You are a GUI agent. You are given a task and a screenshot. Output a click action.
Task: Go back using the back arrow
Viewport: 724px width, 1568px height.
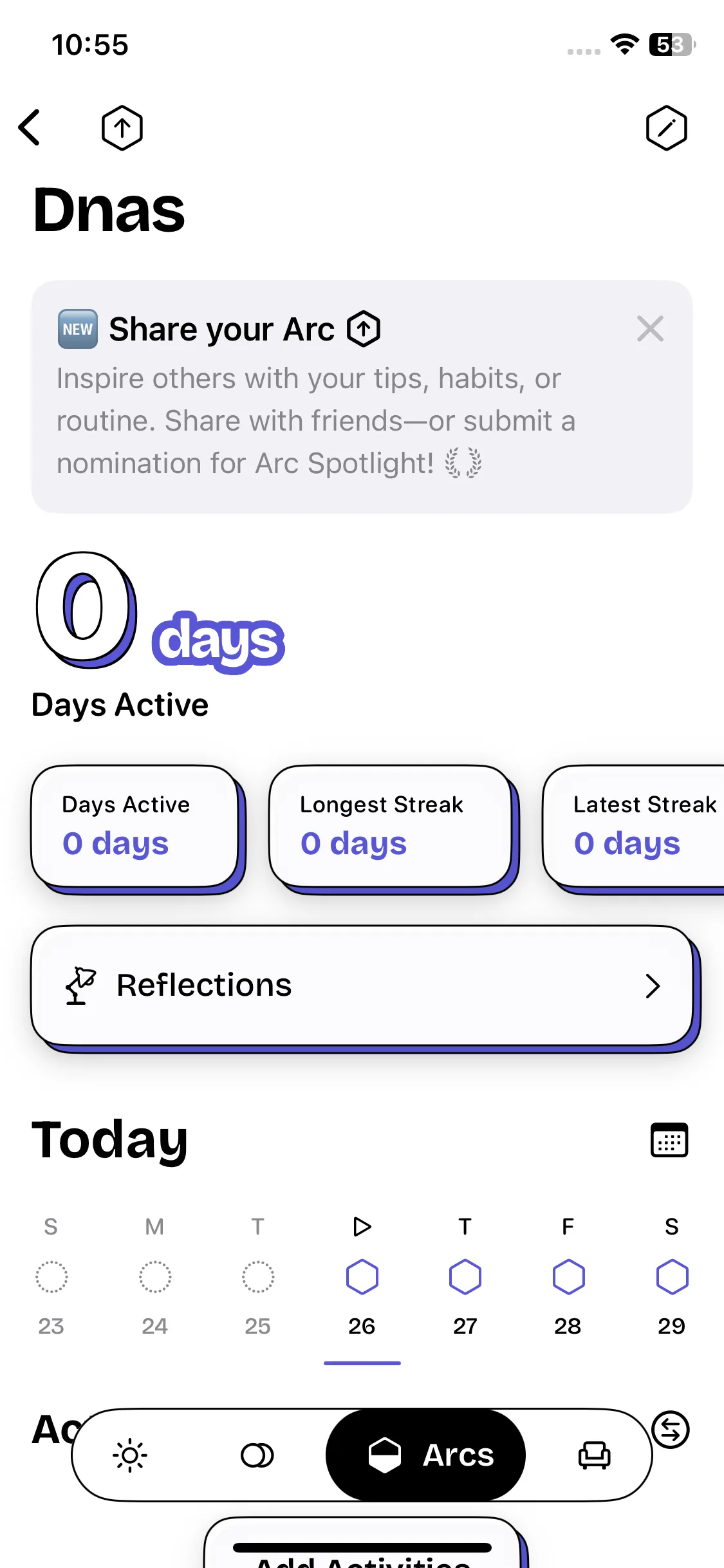click(x=30, y=127)
